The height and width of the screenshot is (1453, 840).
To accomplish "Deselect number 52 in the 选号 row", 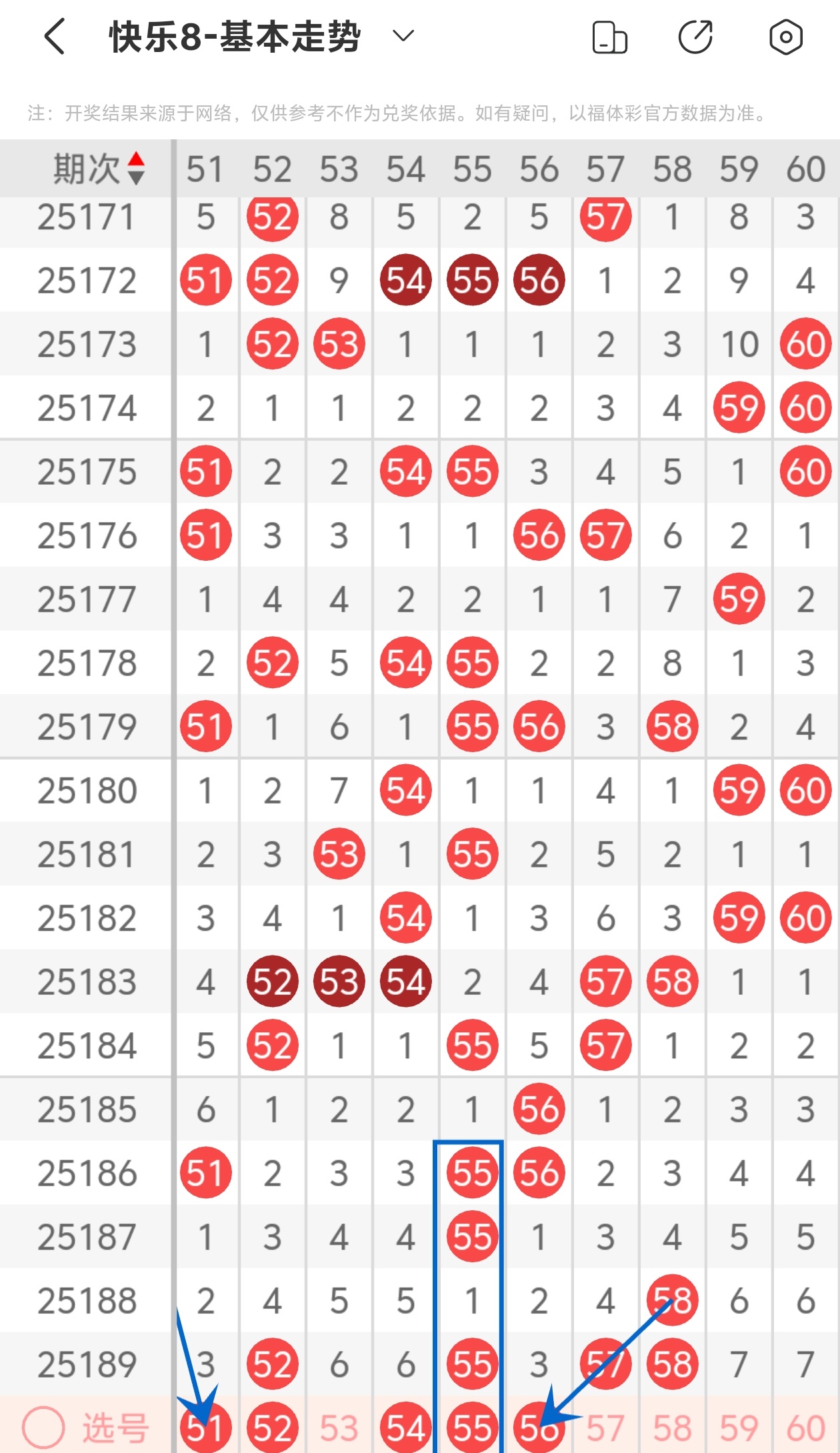I will (x=272, y=1428).
